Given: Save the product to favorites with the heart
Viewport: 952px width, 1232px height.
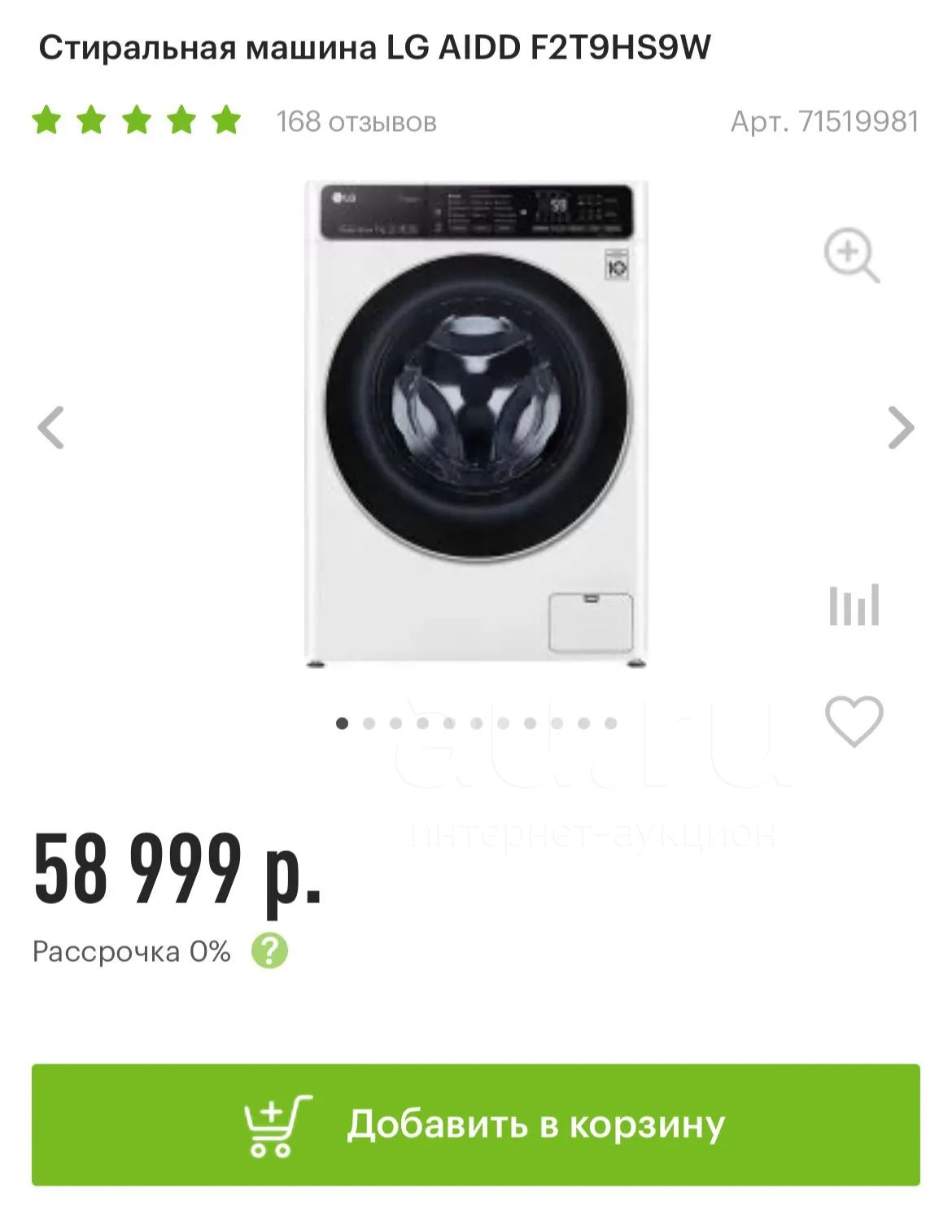Looking at the screenshot, I should [x=854, y=721].
